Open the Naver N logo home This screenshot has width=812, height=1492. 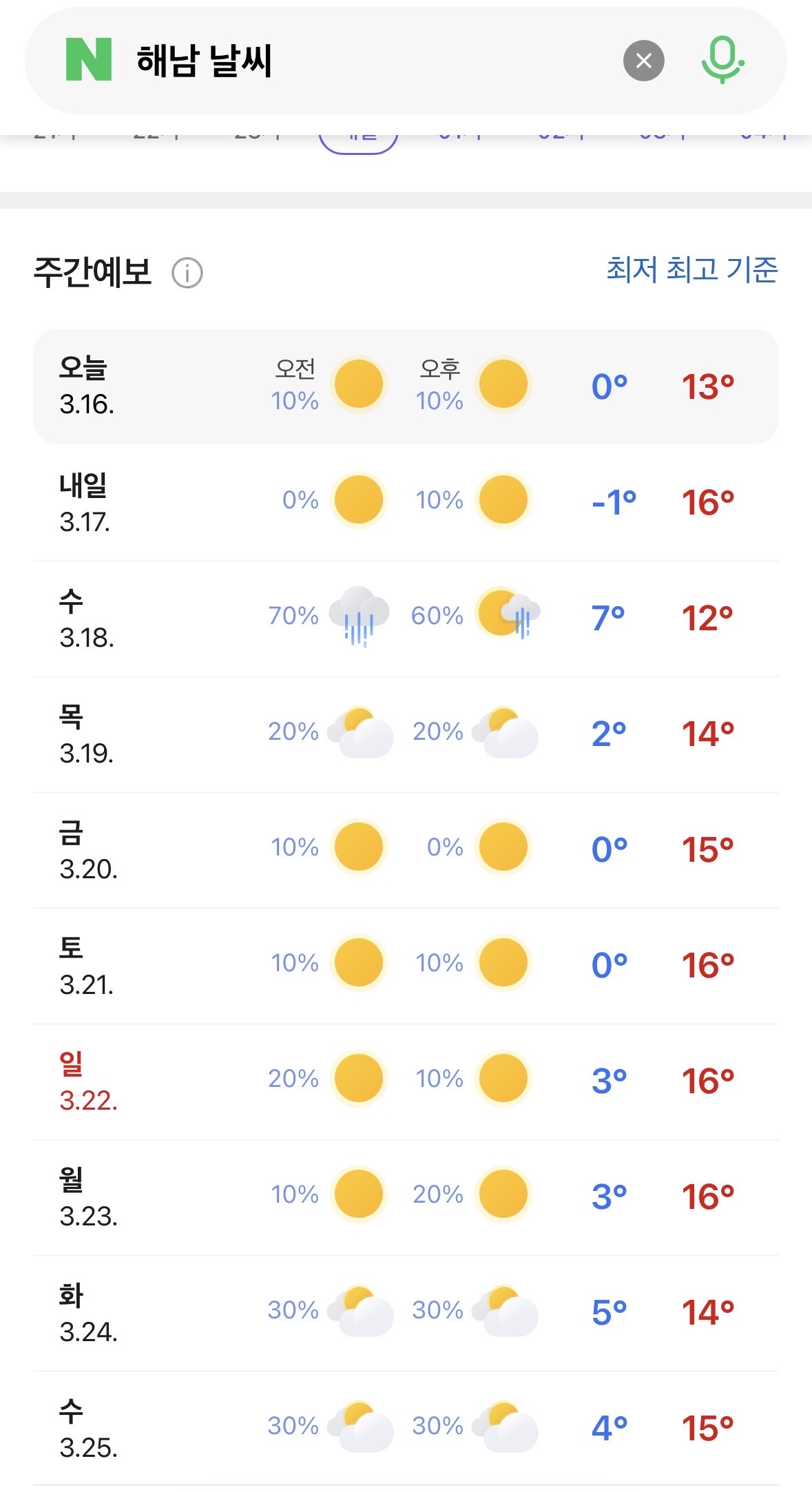click(x=89, y=60)
